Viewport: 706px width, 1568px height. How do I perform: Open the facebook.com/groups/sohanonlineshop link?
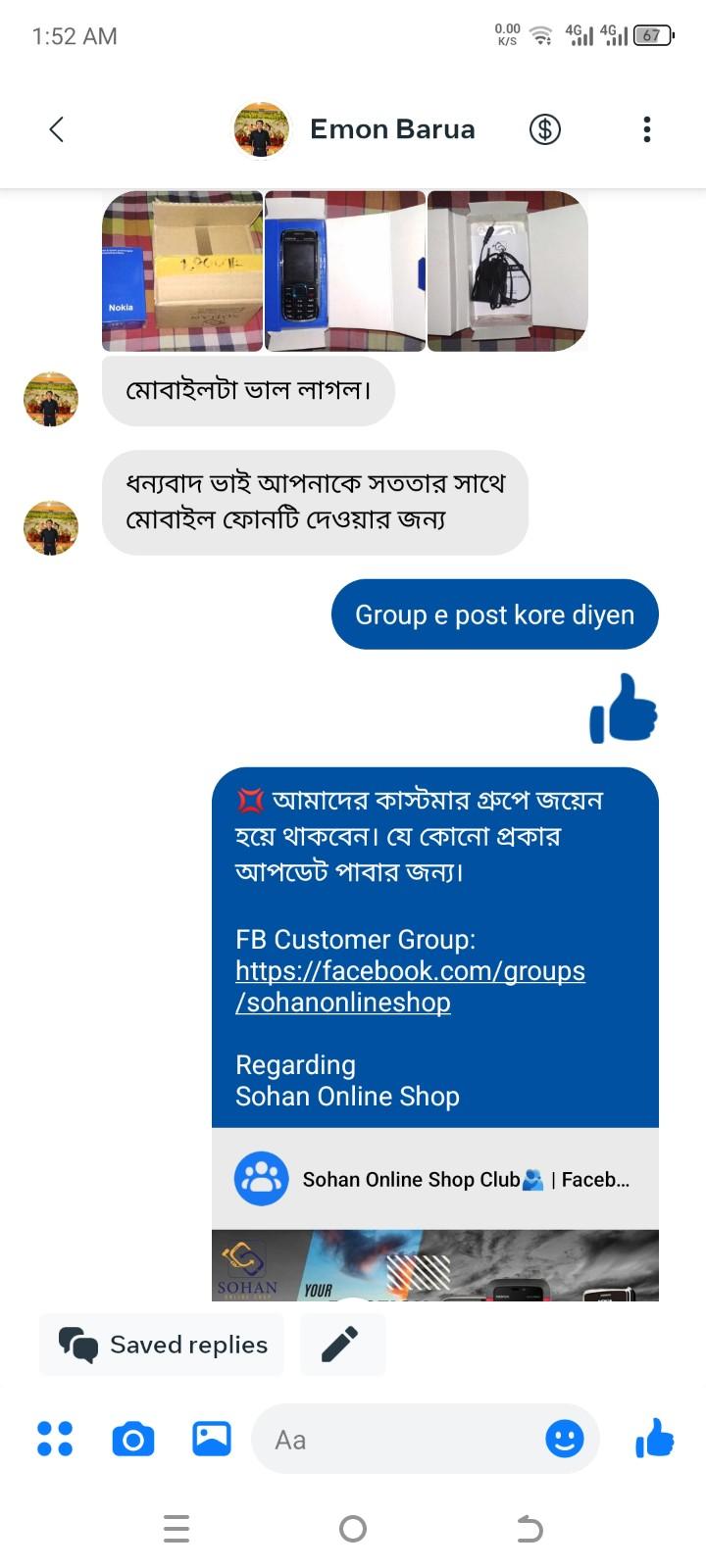410,986
